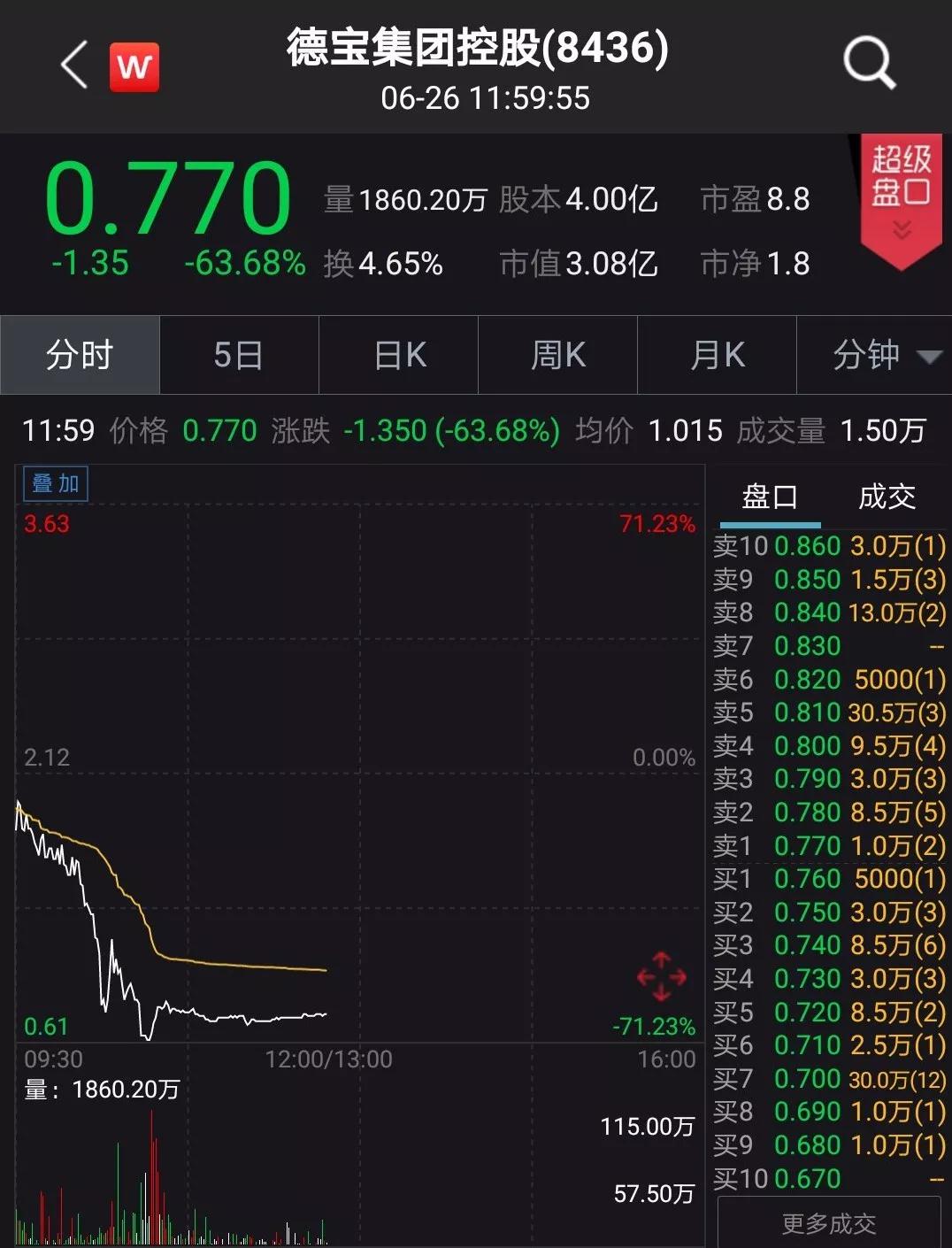The image size is (952, 1248).
Task: Expand the 超级盘口 red ribbon
Action: click(901, 199)
